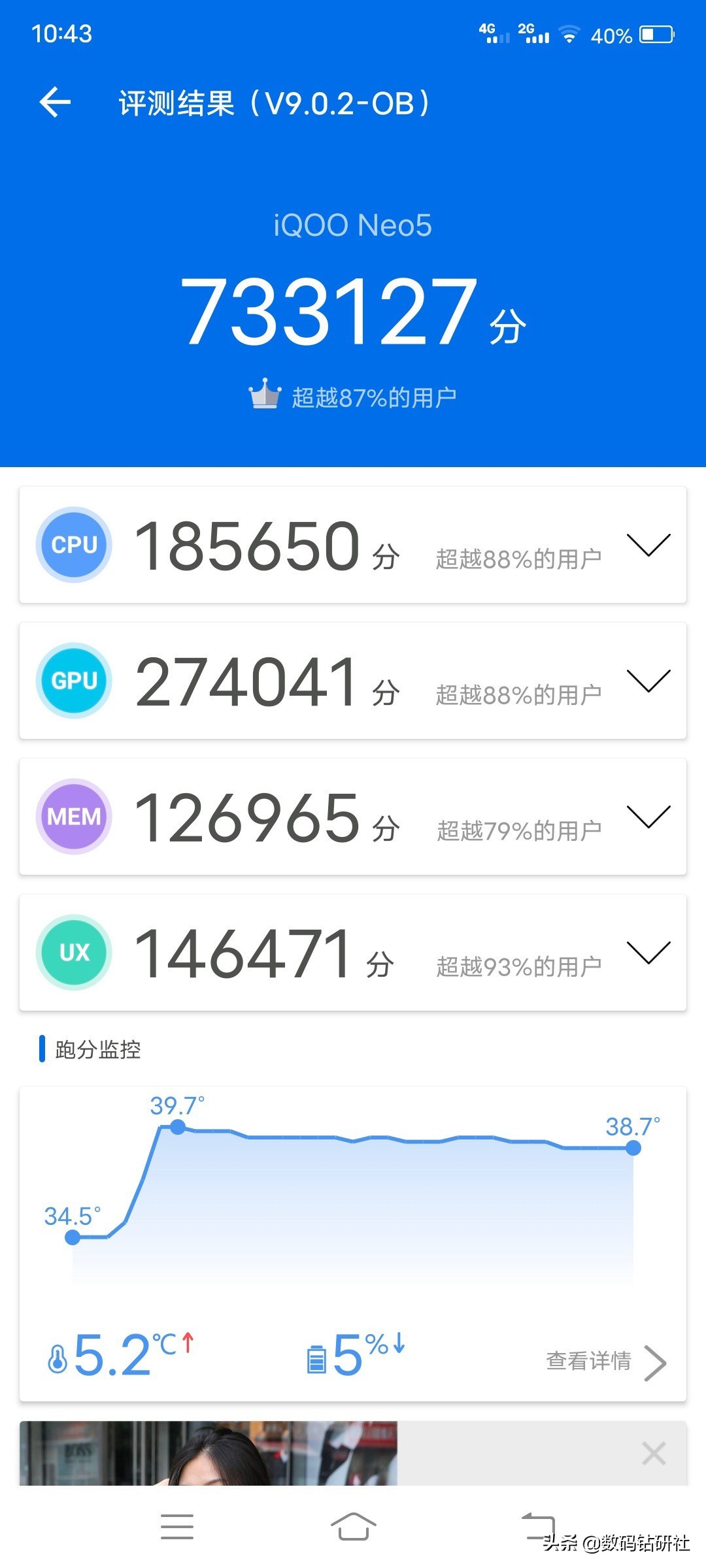
Task: Tap the MEM memory score icon
Action: tap(73, 816)
